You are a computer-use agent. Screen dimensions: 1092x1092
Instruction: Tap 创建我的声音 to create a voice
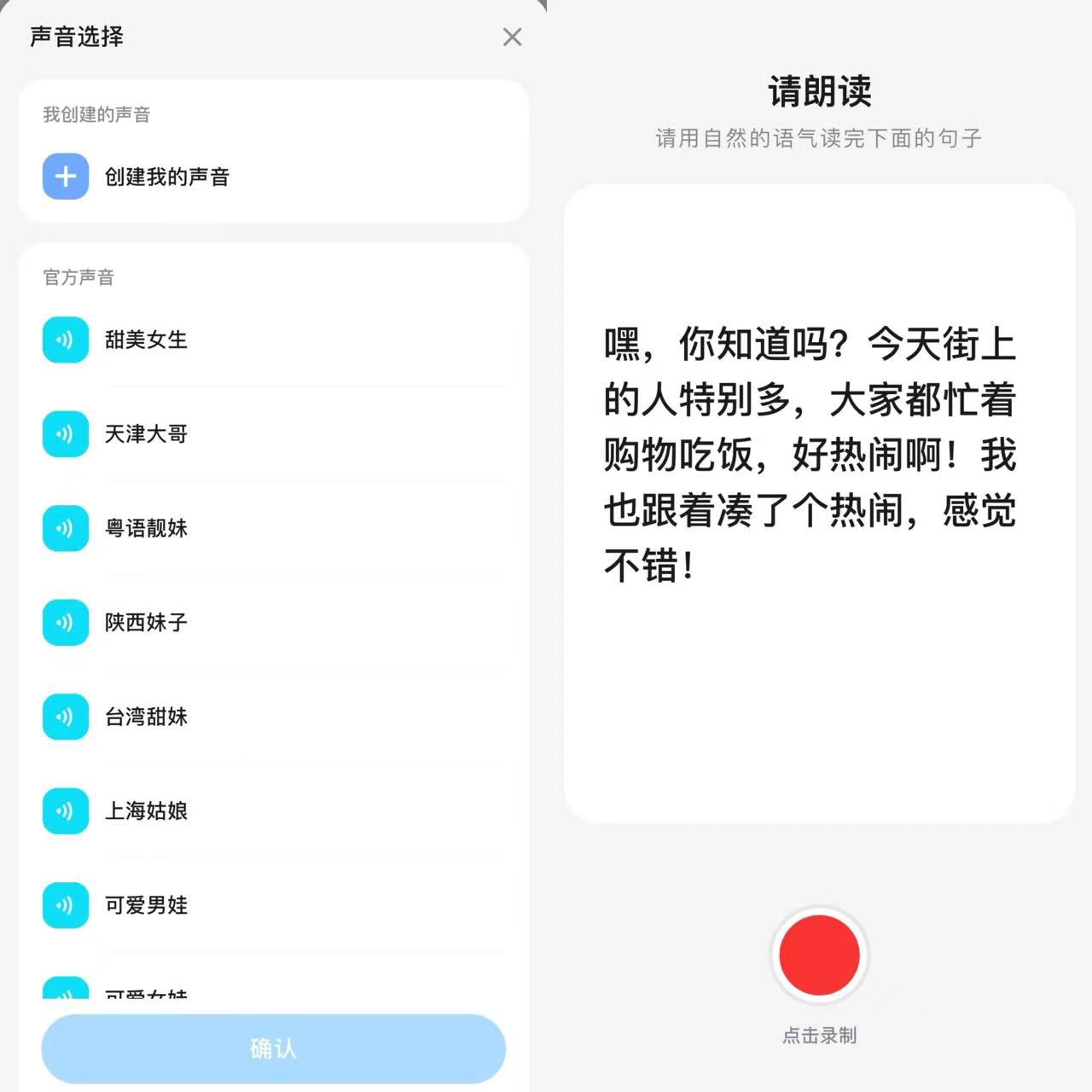[x=166, y=177]
